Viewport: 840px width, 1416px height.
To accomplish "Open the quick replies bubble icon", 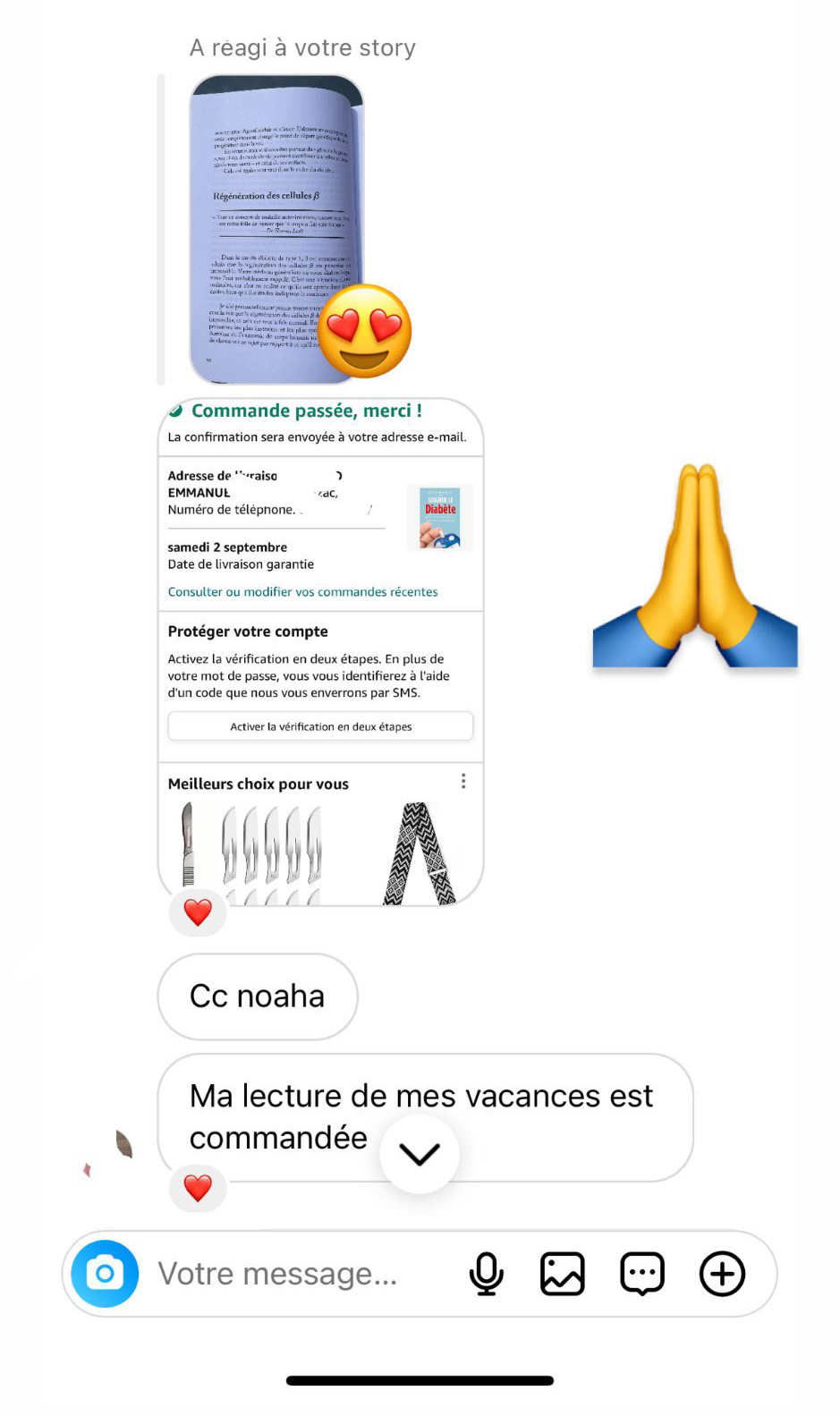I will pos(641,1273).
